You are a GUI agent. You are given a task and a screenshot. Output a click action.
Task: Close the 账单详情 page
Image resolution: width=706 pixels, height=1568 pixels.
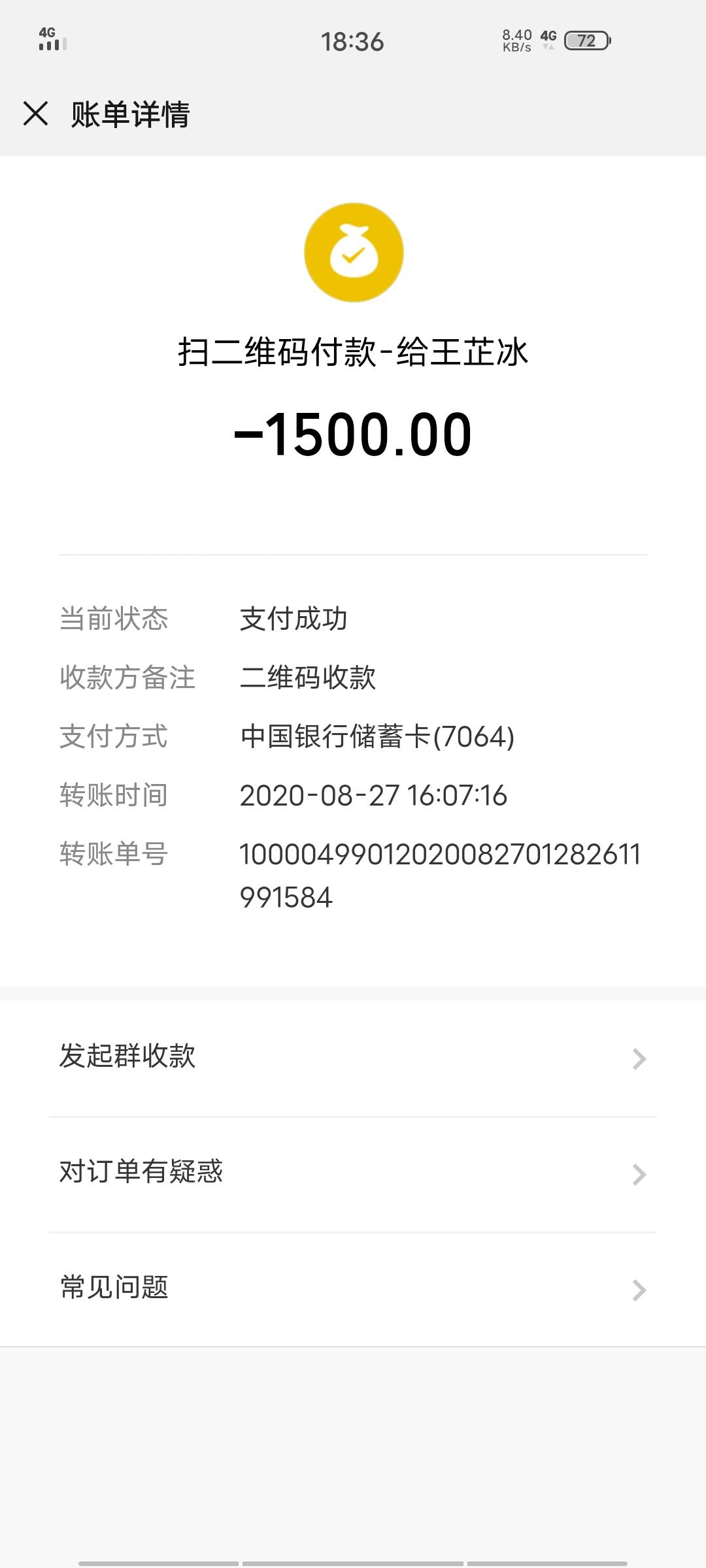(x=35, y=114)
